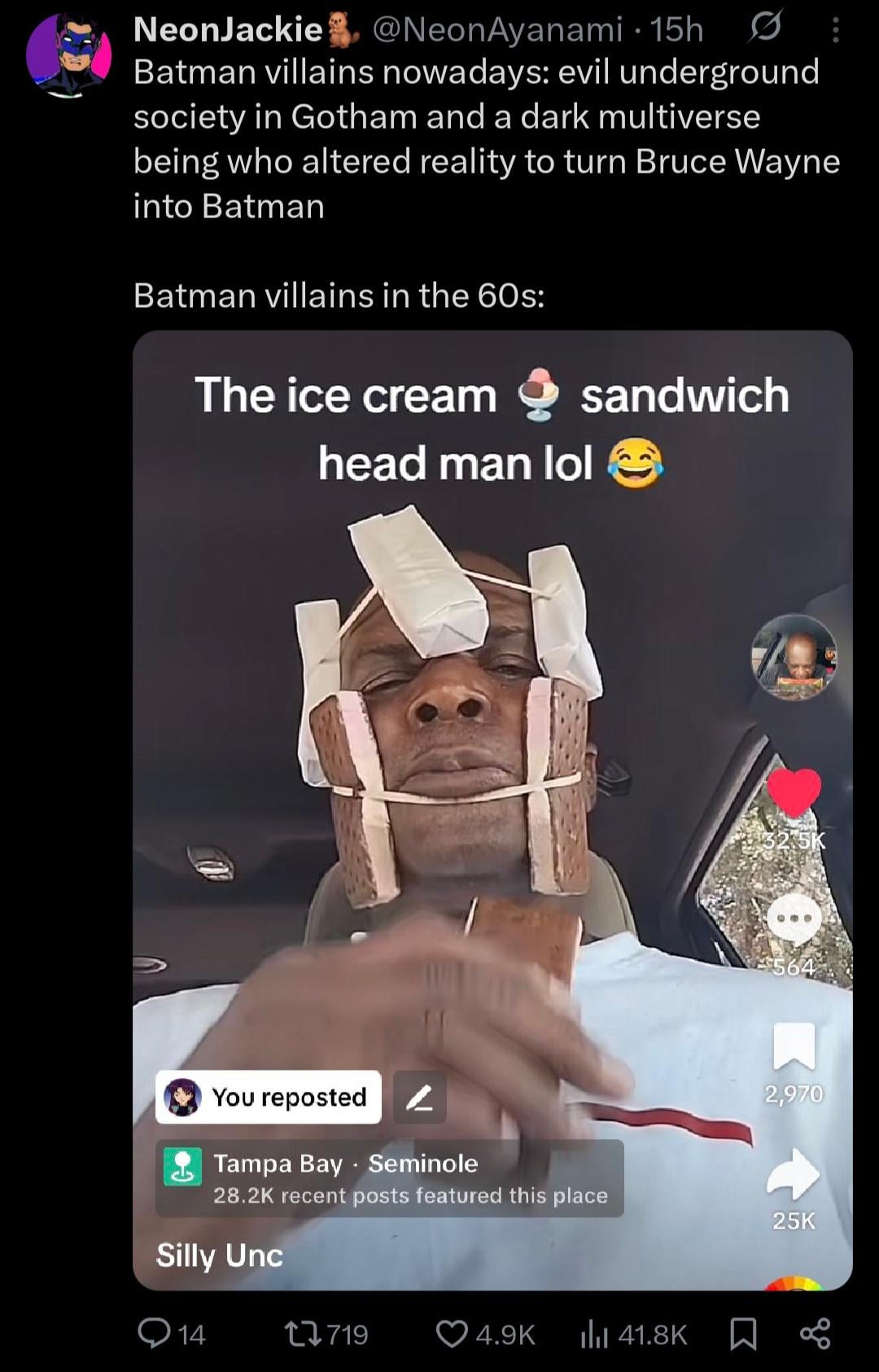Share NeonJackie's post

point(815,1334)
